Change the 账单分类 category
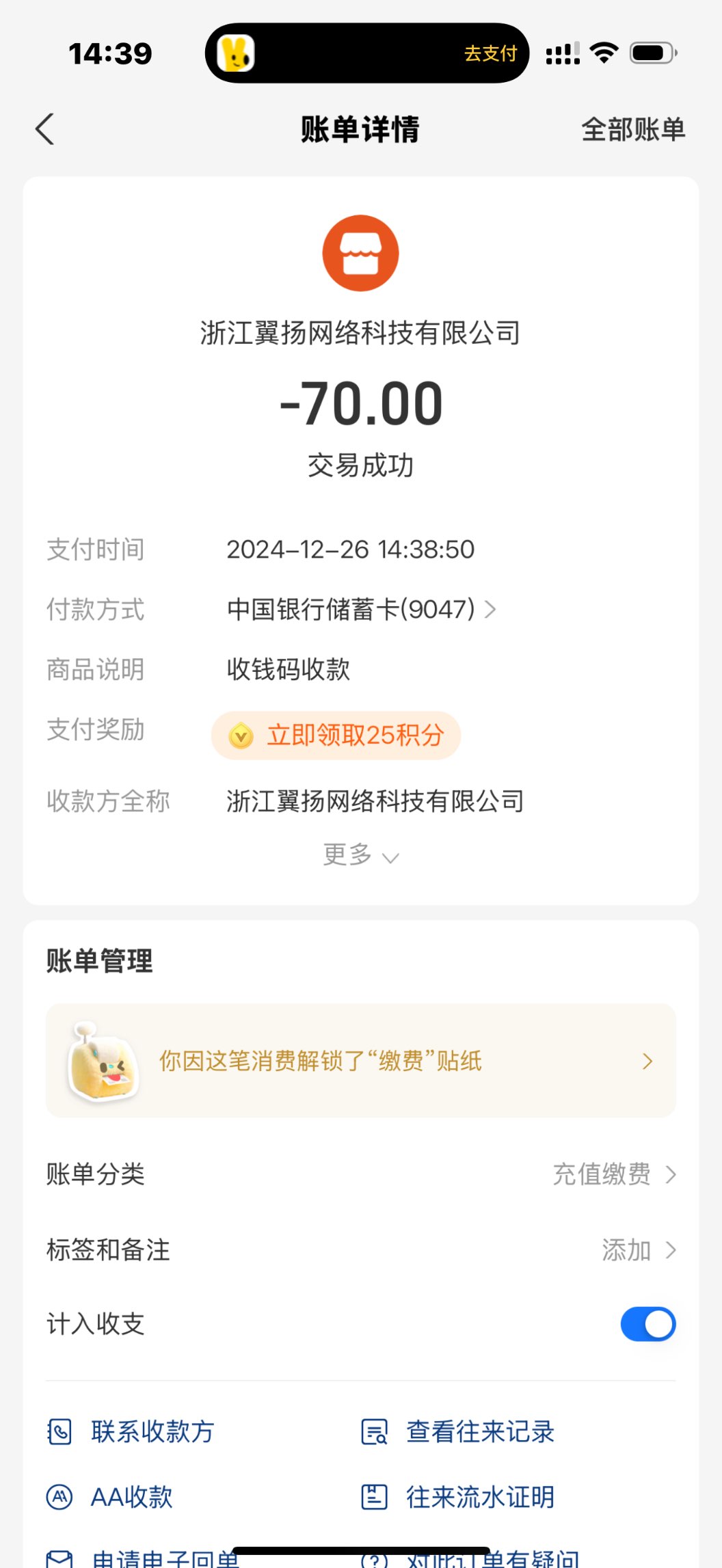 point(613,1174)
